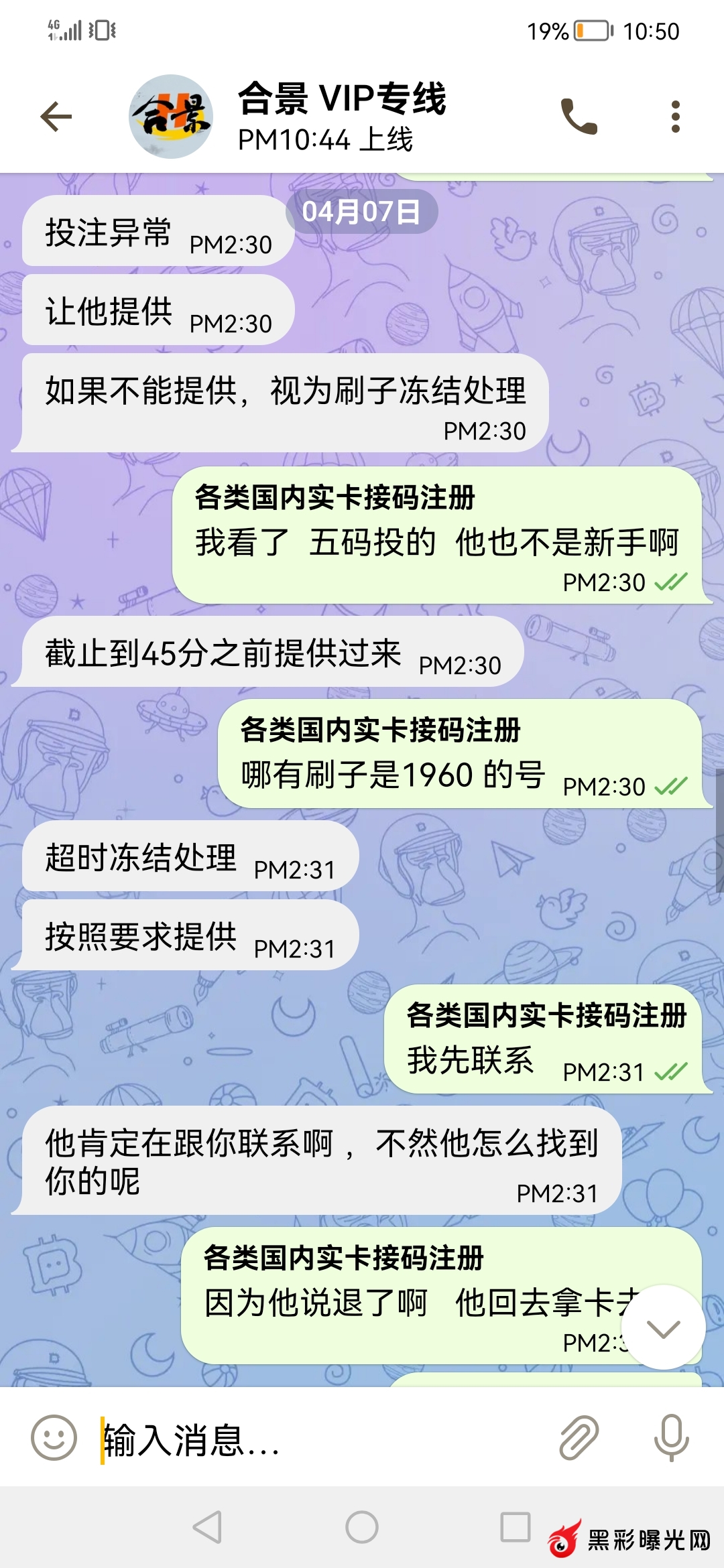Go back from the 合景 VIP专线 chat
This screenshot has width=724, height=1568.
click(56, 117)
